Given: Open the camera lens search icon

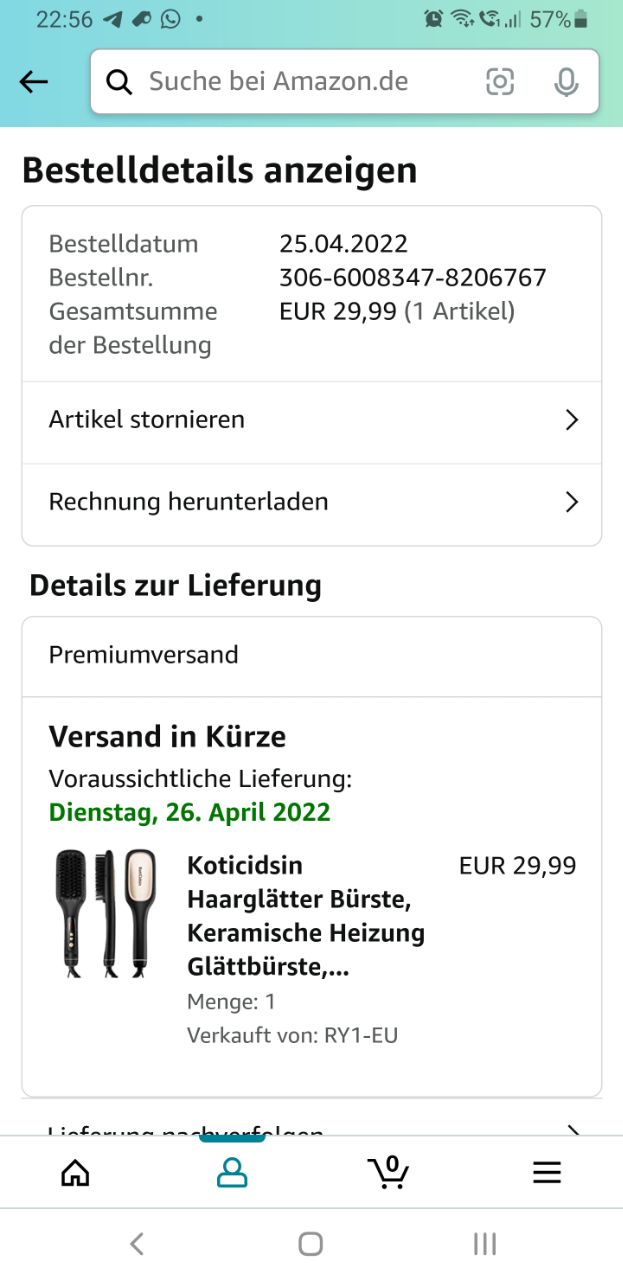Looking at the screenshot, I should click(500, 82).
